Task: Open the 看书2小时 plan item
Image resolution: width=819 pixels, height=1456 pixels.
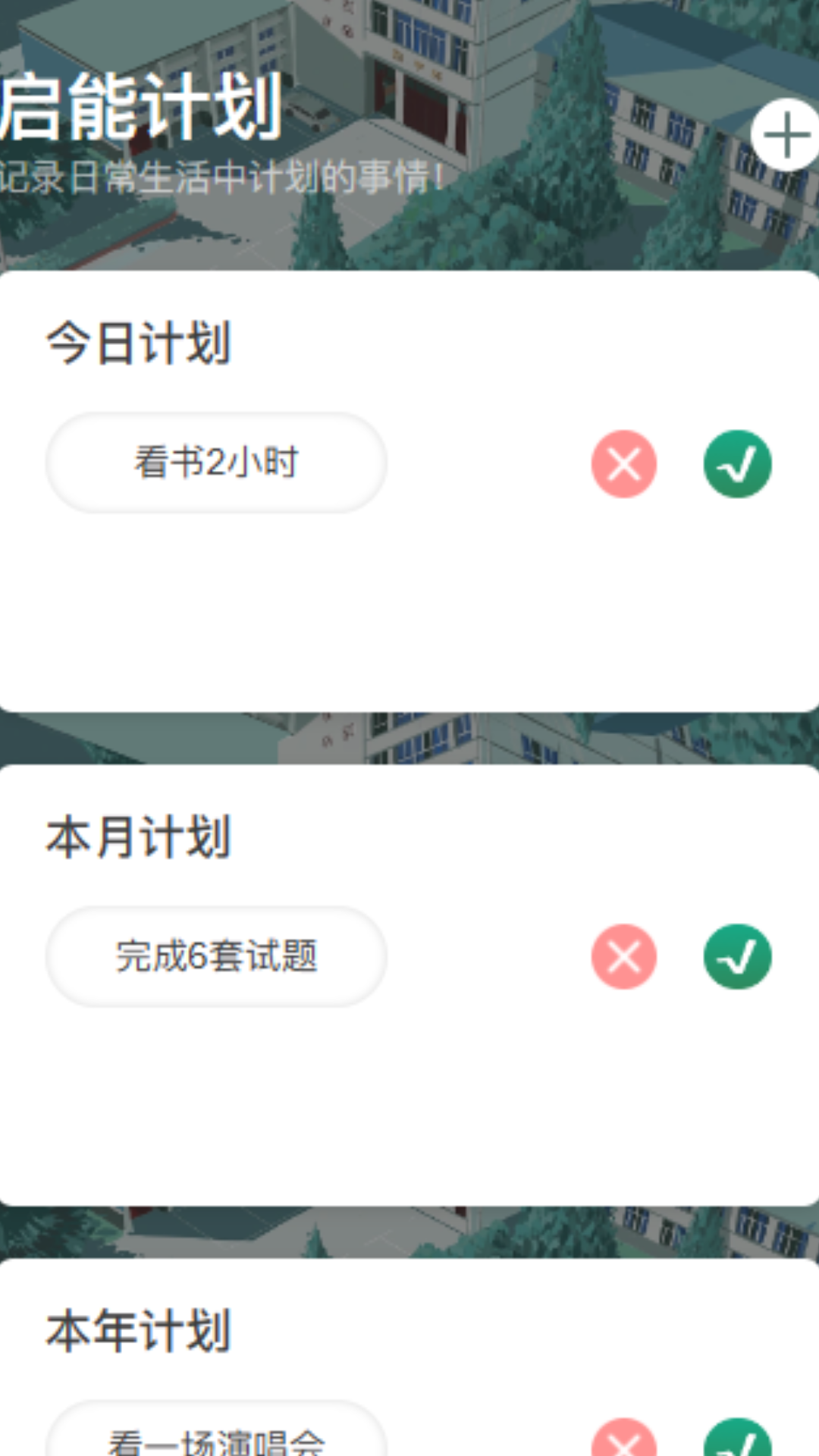Action: tap(216, 463)
